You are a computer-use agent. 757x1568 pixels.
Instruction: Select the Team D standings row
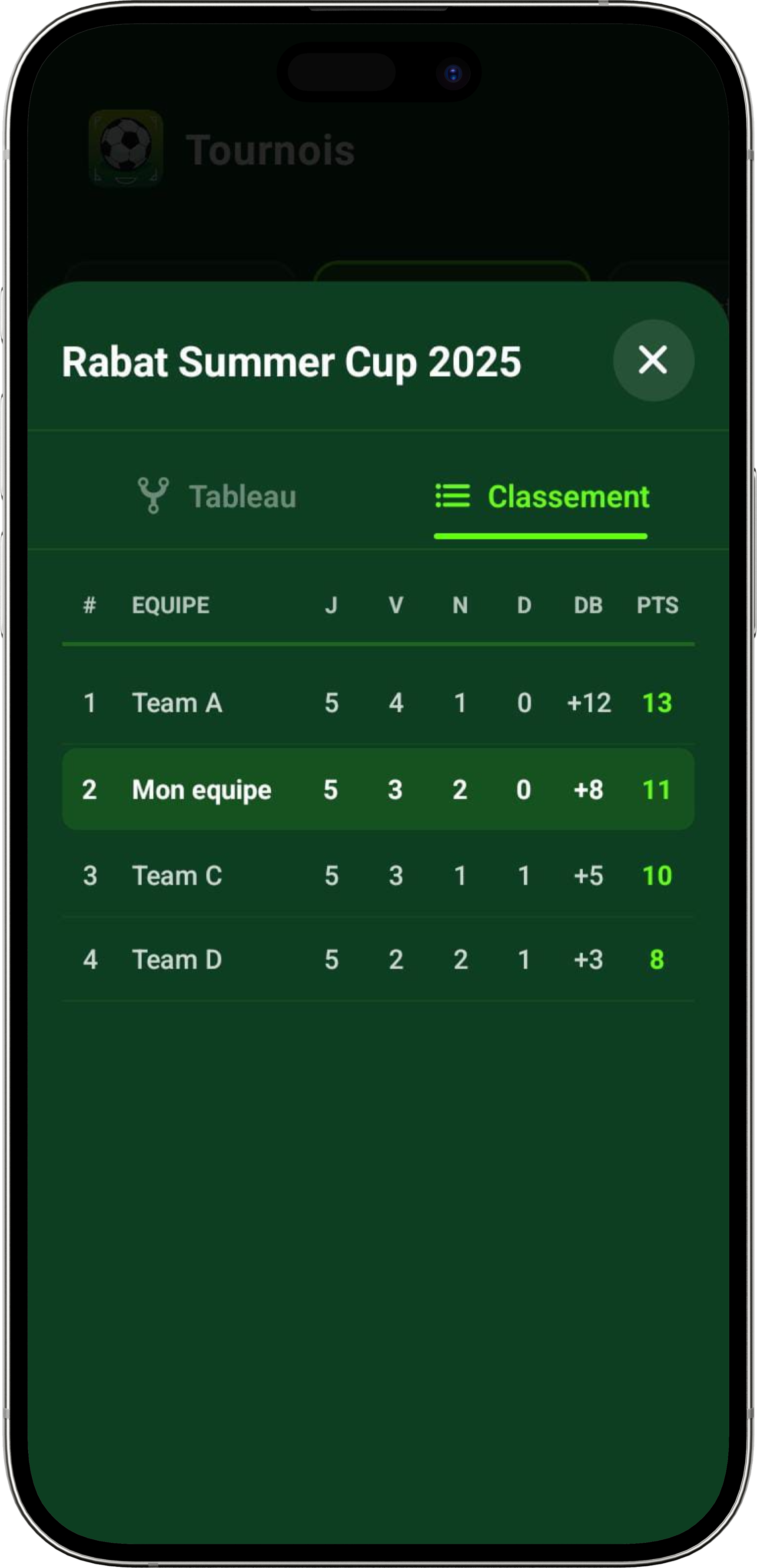(x=378, y=959)
